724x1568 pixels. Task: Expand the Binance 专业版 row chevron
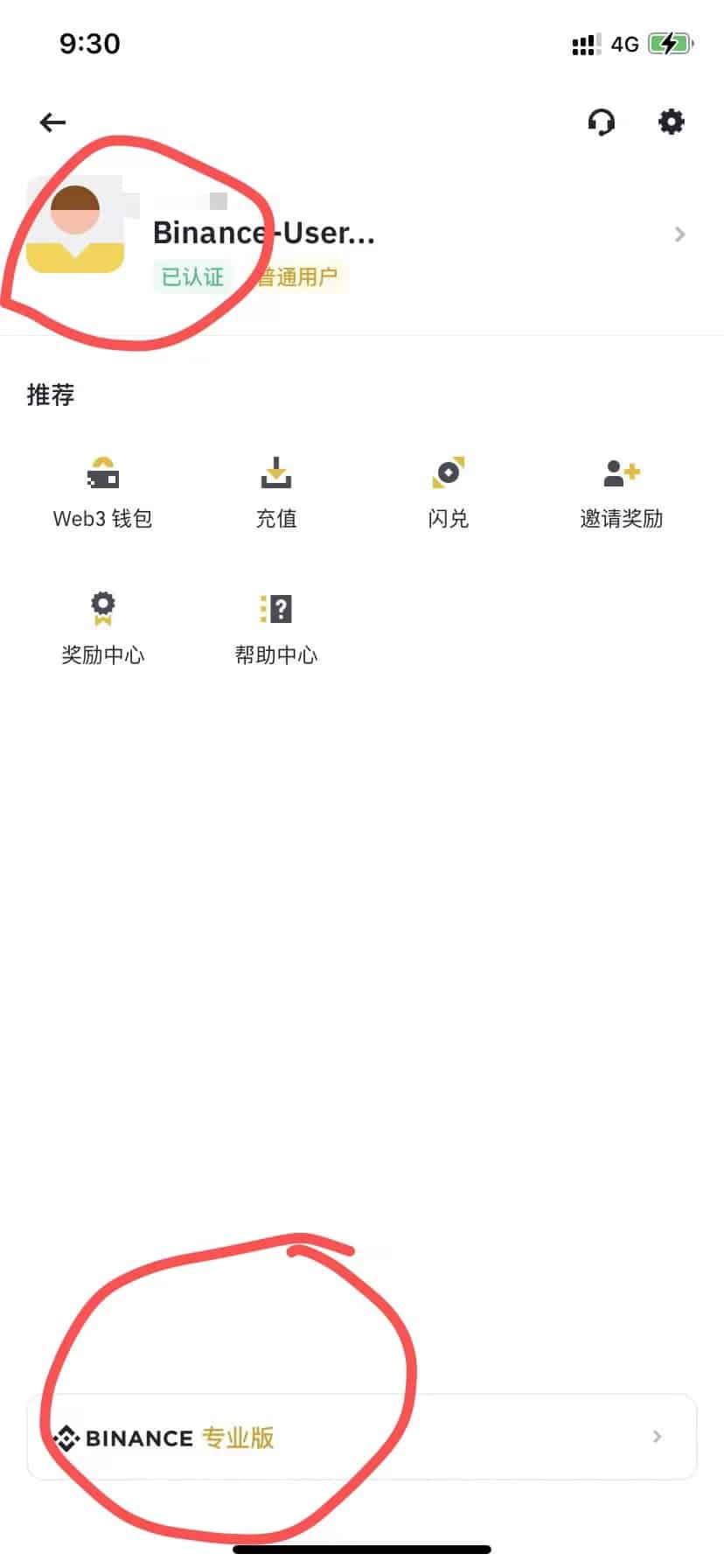coord(657,1437)
